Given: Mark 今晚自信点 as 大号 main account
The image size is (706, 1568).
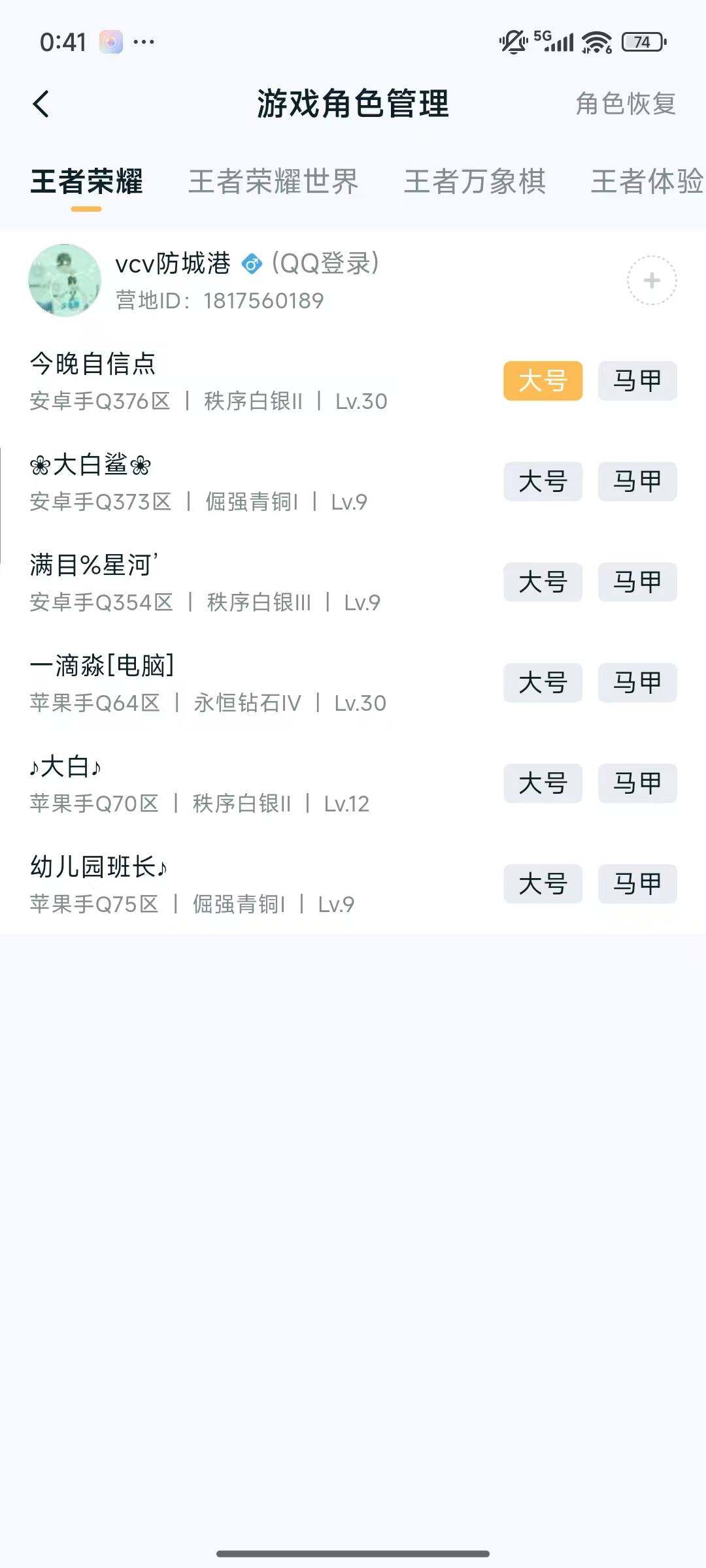Looking at the screenshot, I should [544, 382].
